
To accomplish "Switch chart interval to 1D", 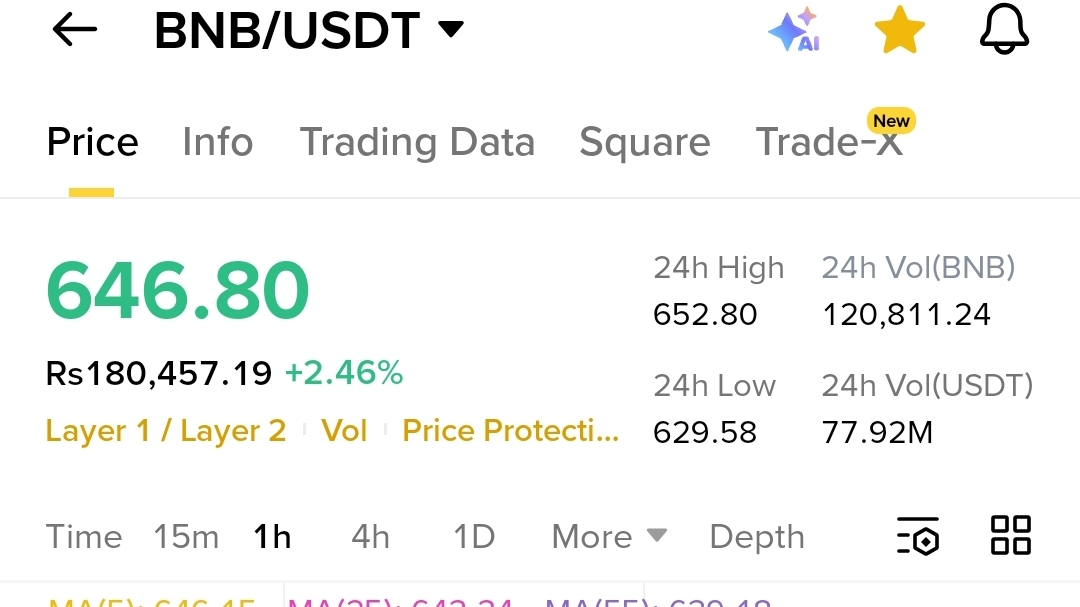I will [x=474, y=537].
